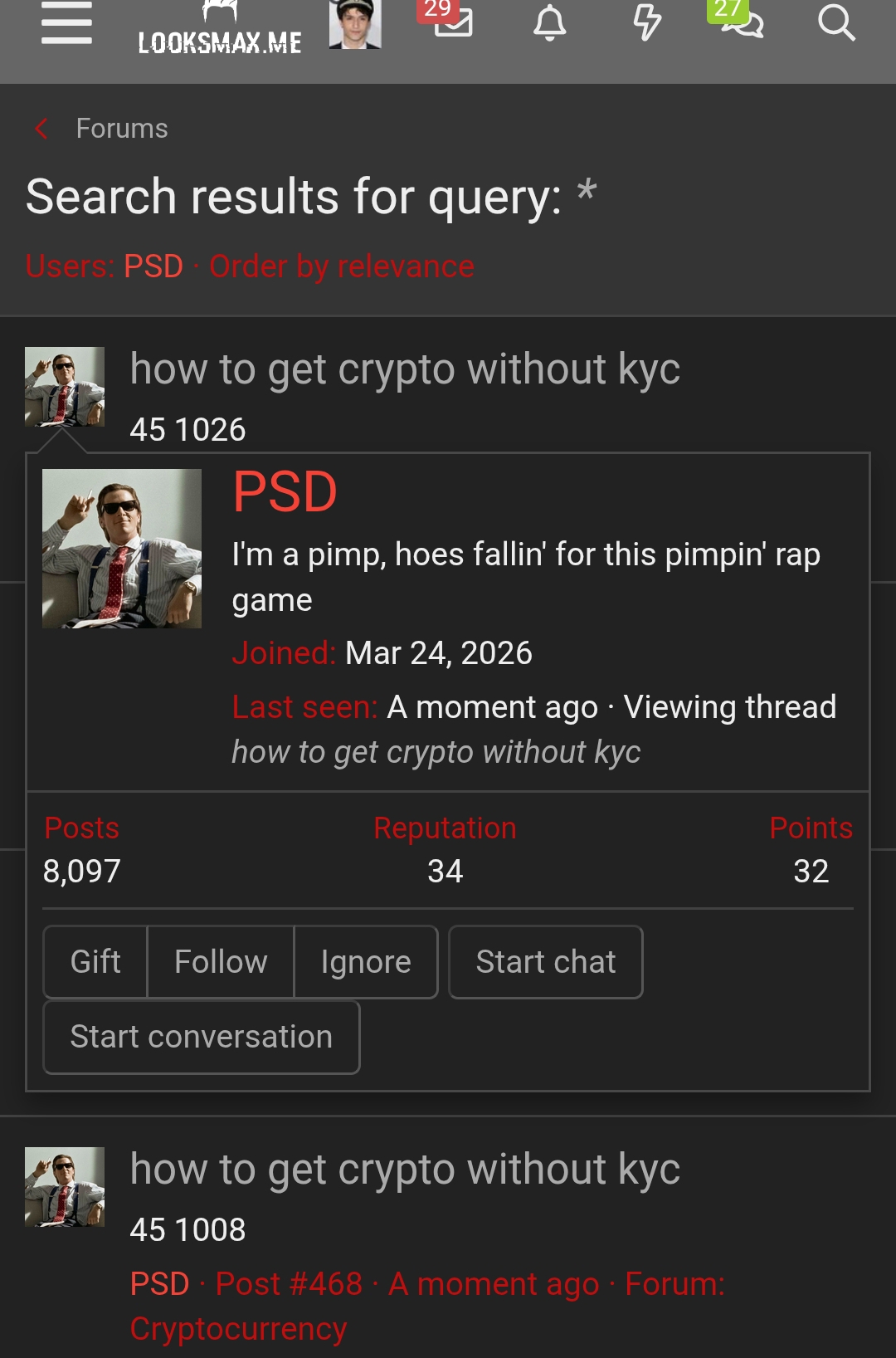896x1358 pixels.
Task: Go to the Looksmax.me home logo
Action: click(220, 33)
